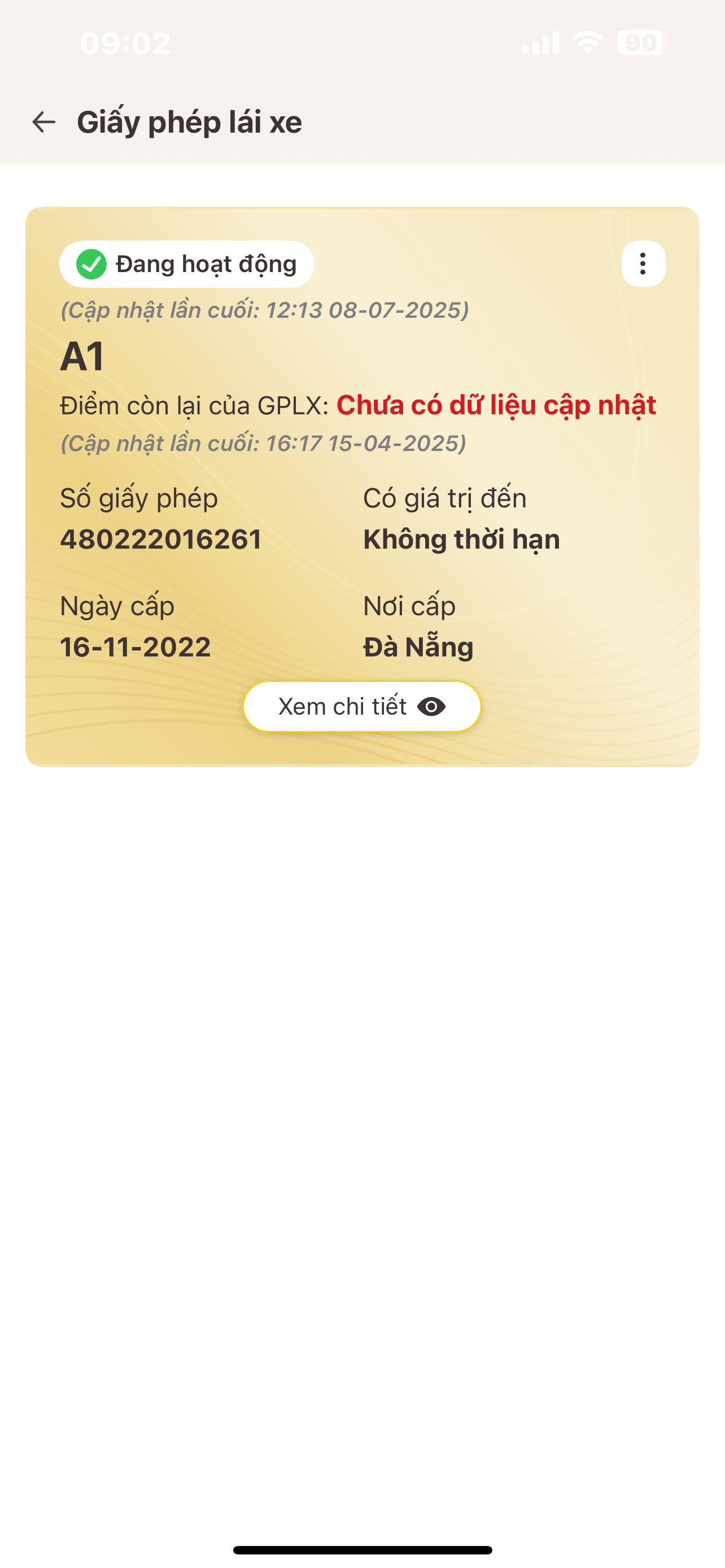Go back from Giấy phép lái xe
The height and width of the screenshot is (1568, 725).
coord(44,122)
